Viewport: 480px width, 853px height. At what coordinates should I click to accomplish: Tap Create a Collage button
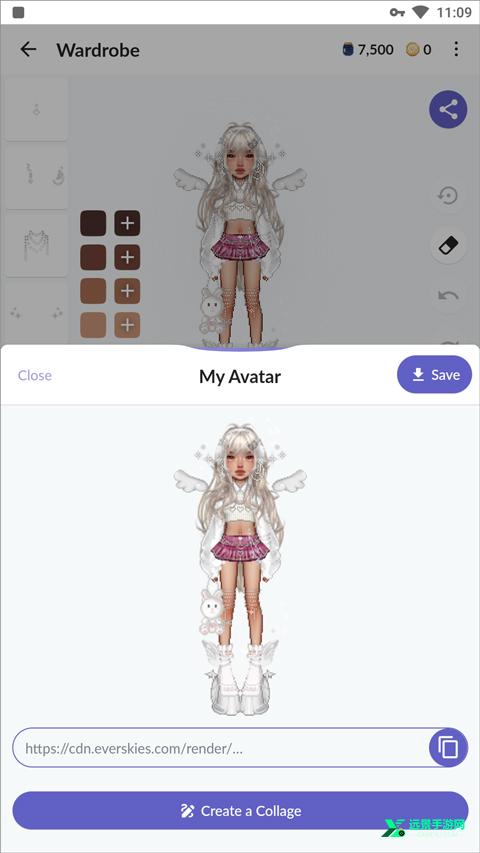pyautogui.click(x=240, y=811)
